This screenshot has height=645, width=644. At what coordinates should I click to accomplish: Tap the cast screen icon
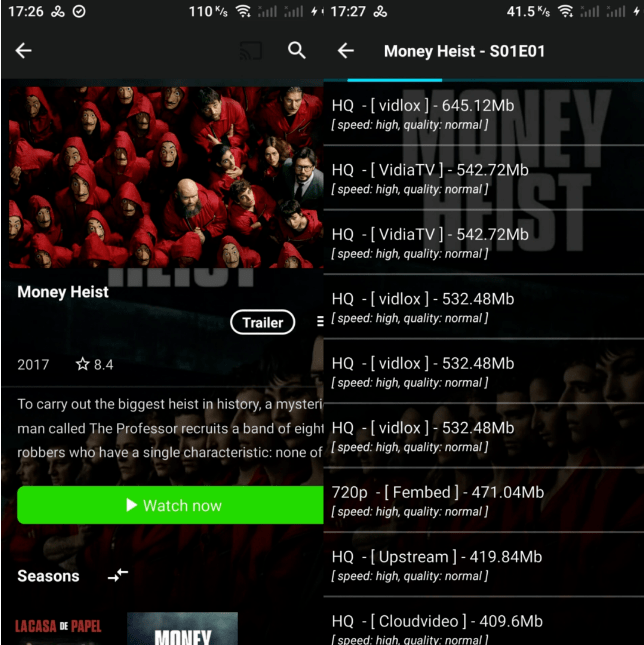coord(253,50)
